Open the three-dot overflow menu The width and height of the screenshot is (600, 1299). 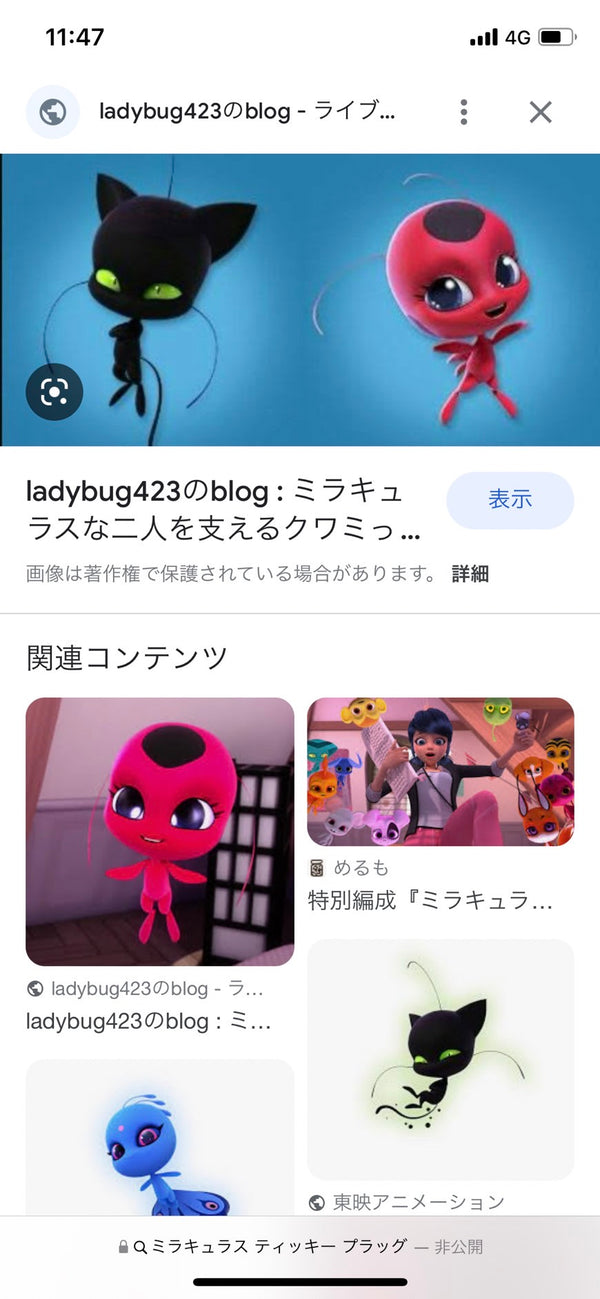[464, 112]
